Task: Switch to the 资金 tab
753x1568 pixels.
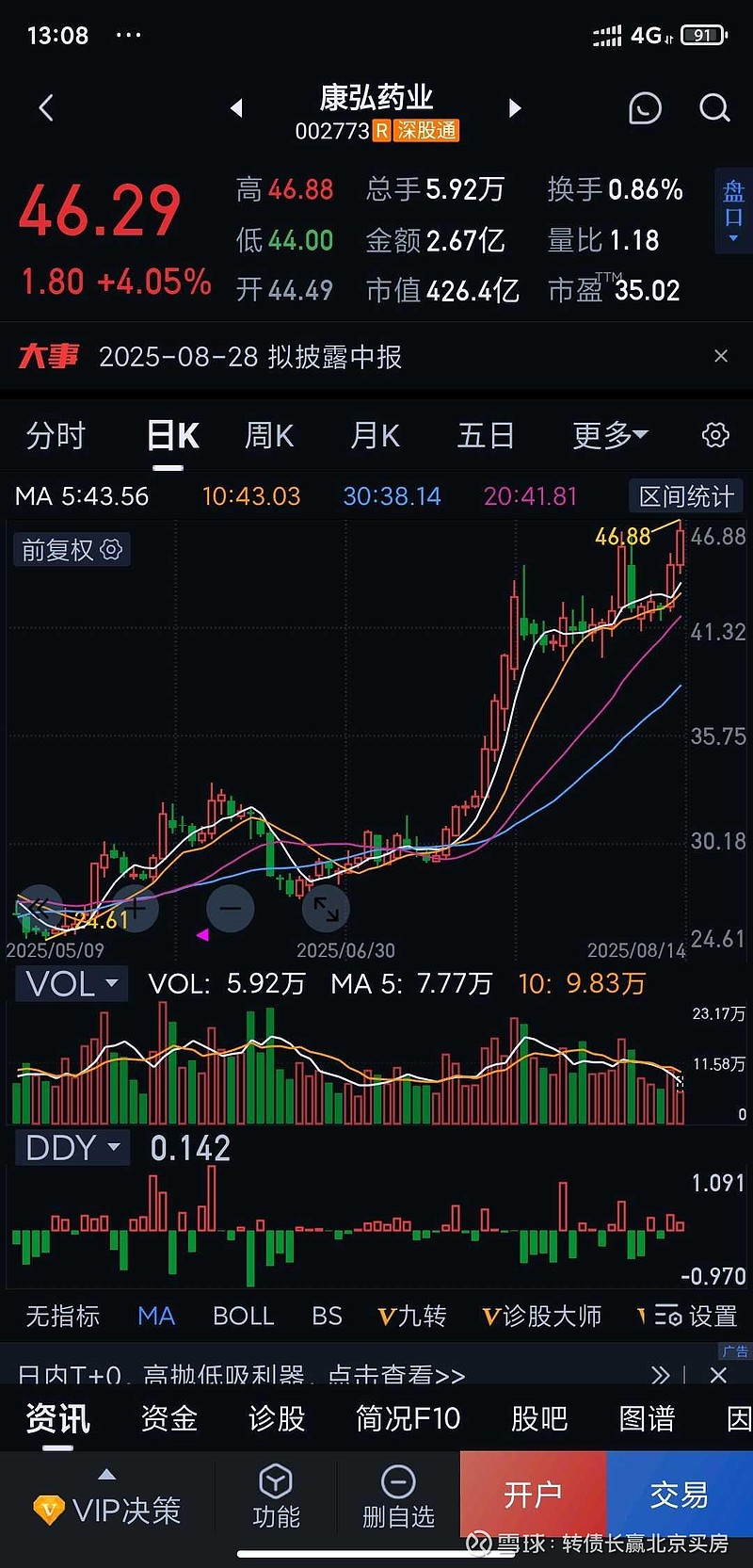Action: pyautogui.click(x=169, y=1418)
